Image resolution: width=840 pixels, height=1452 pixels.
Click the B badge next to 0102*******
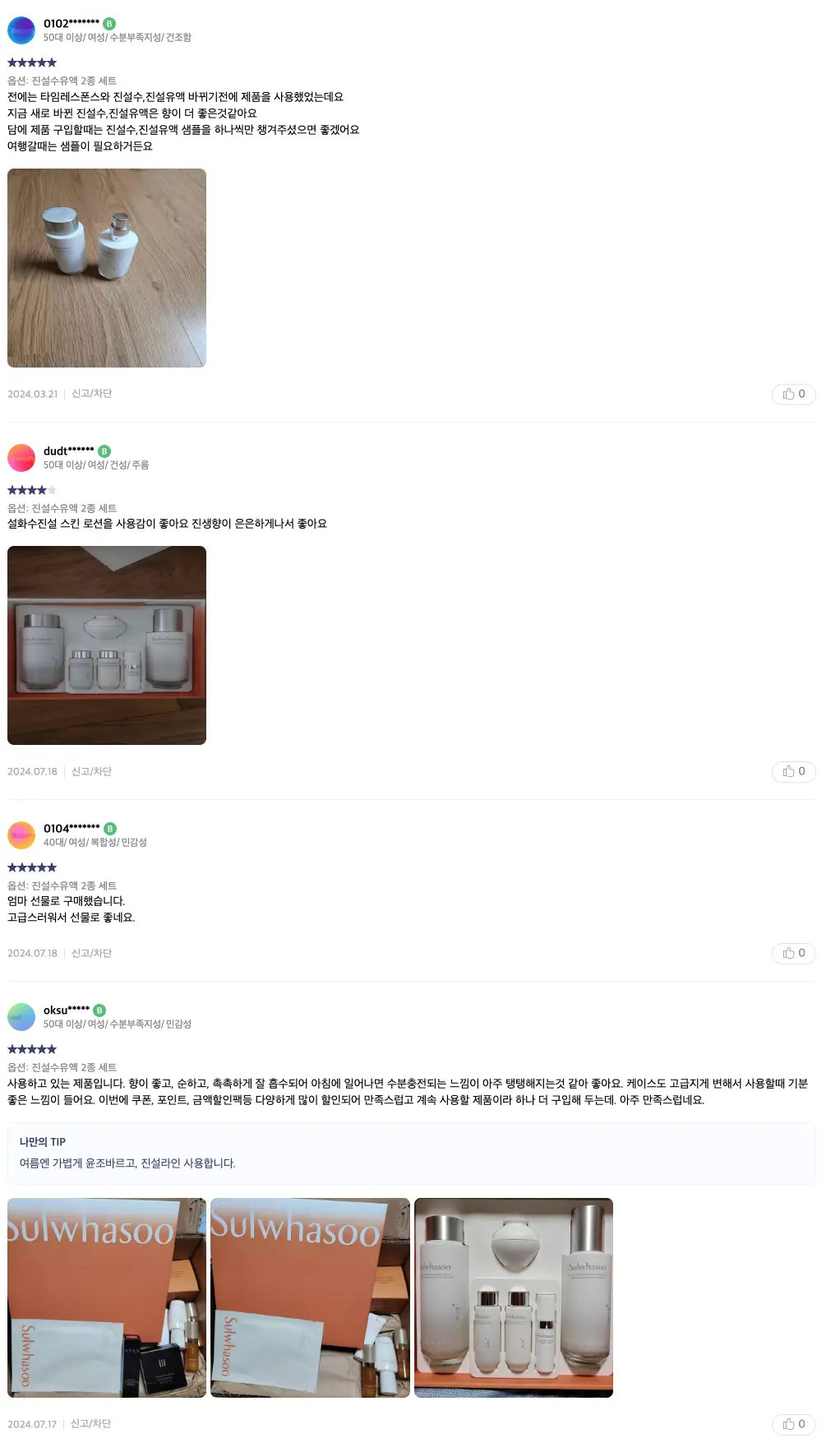click(108, 23)
